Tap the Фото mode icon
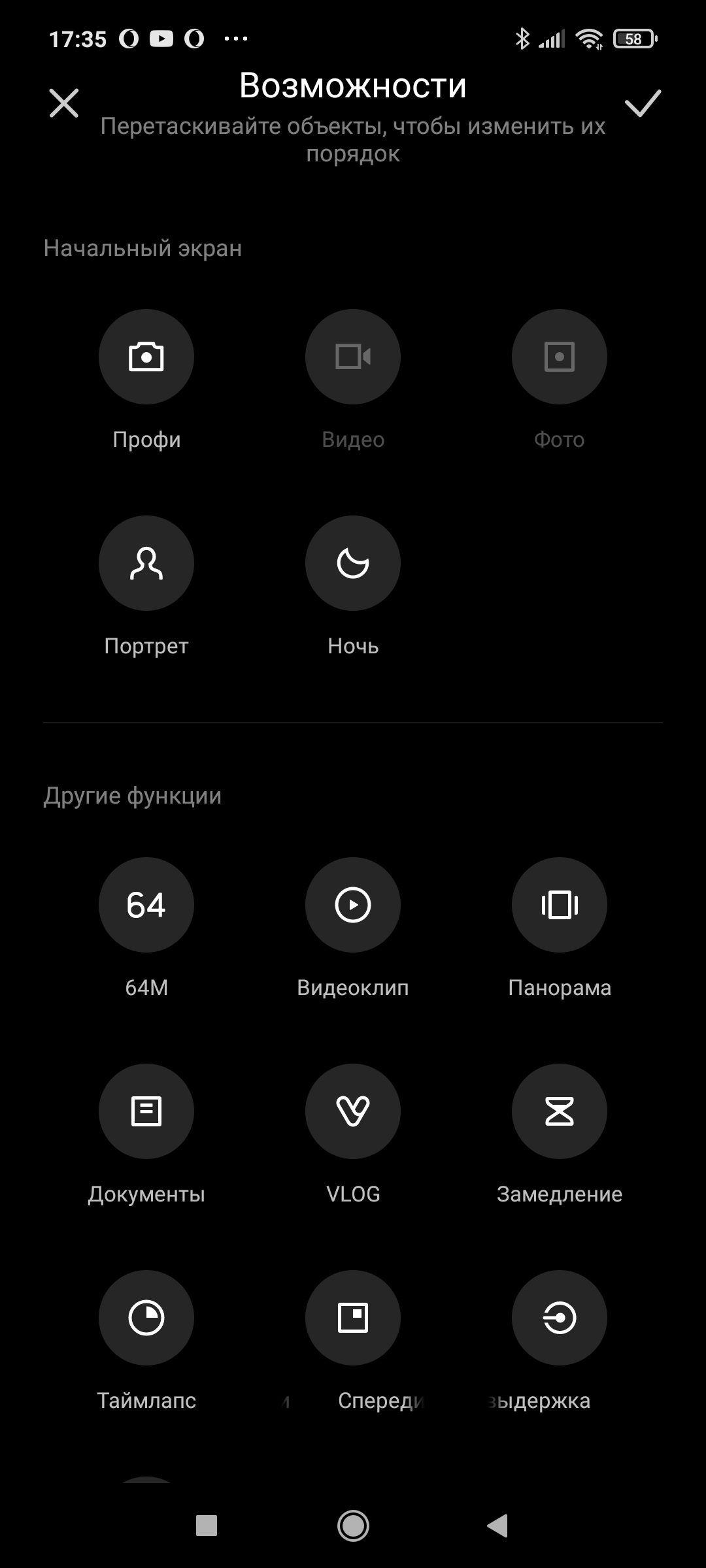The height and width of the screenshot is (1568, 706). pos(560,357)
